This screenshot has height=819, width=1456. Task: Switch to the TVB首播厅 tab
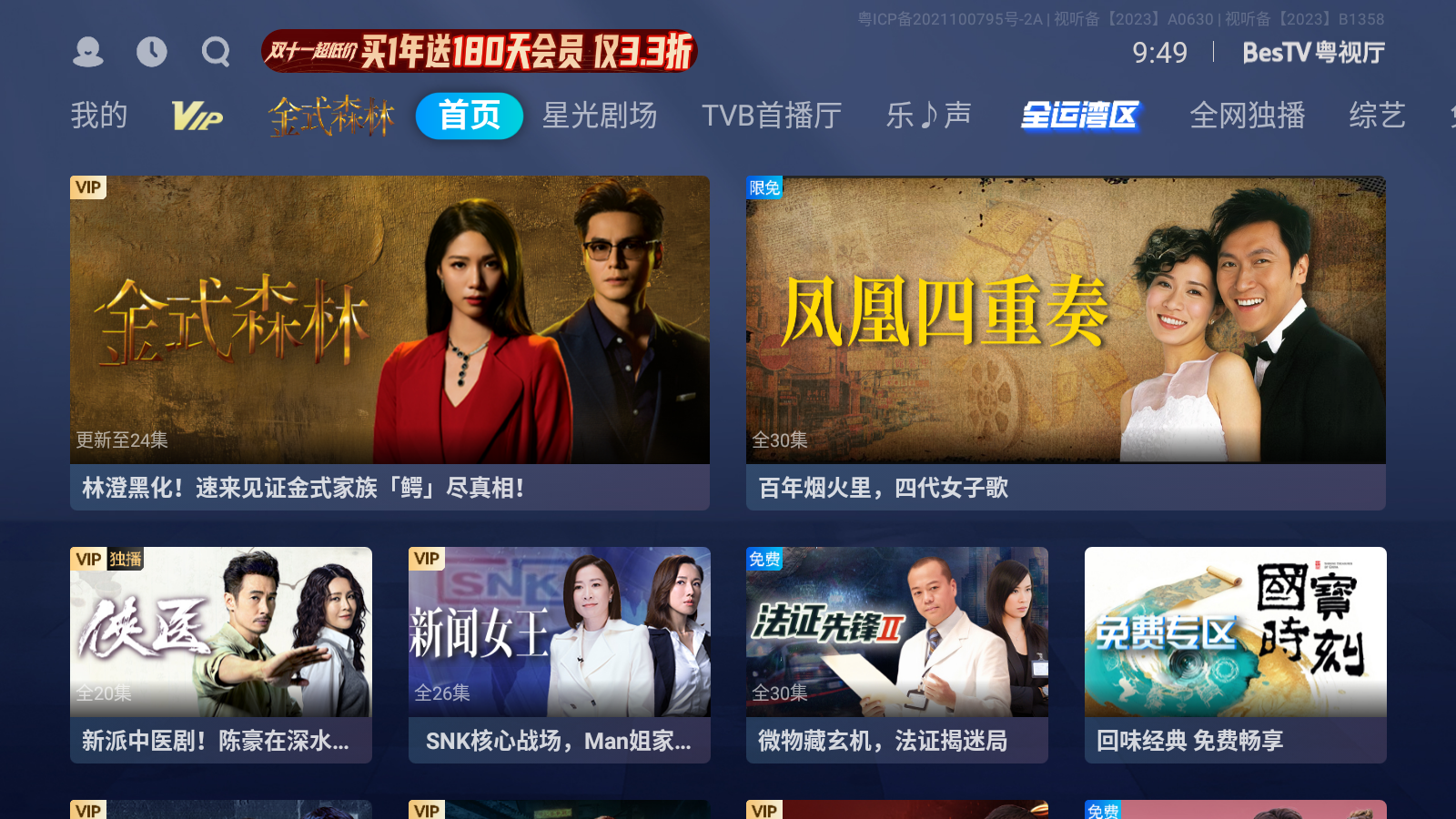point(772,116)
